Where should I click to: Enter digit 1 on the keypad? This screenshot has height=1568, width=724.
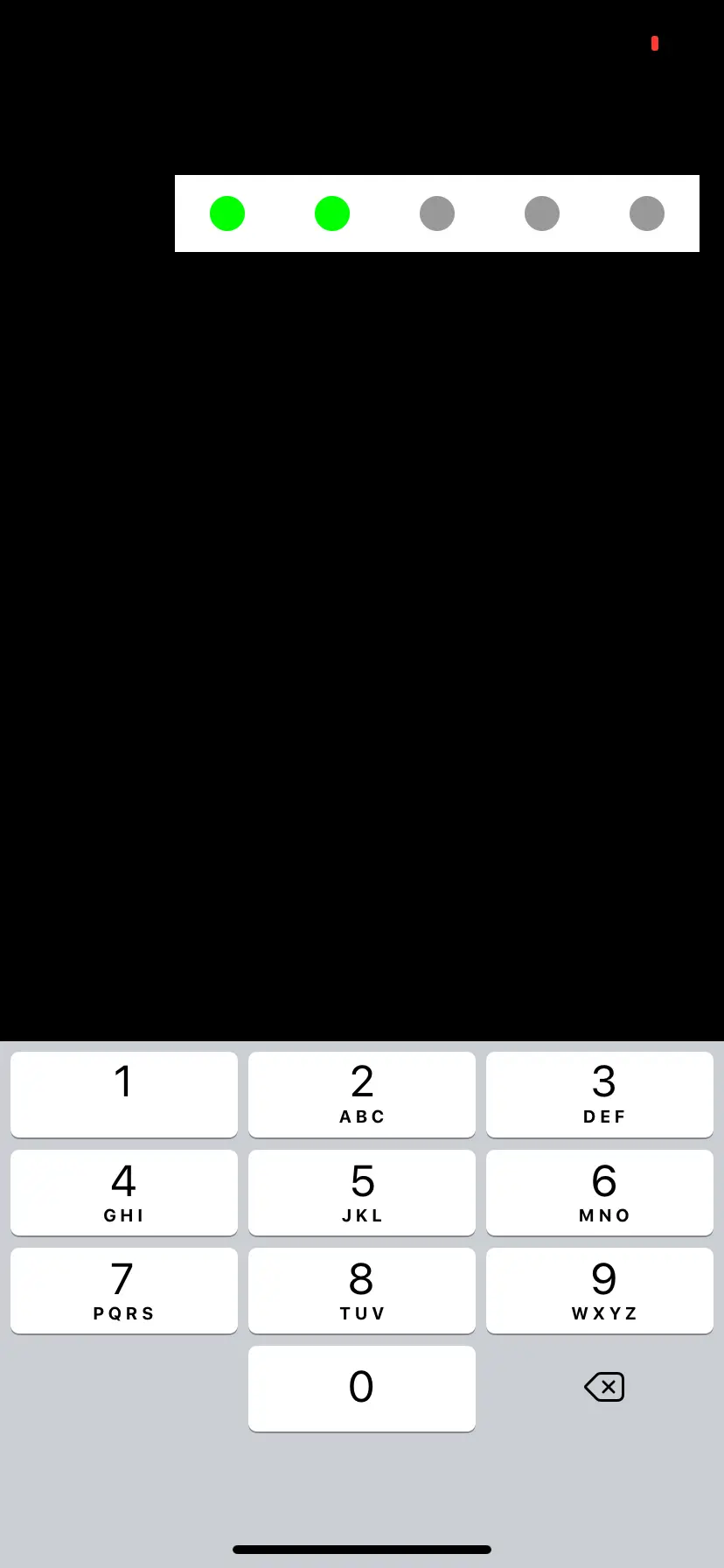(124, 1094)
